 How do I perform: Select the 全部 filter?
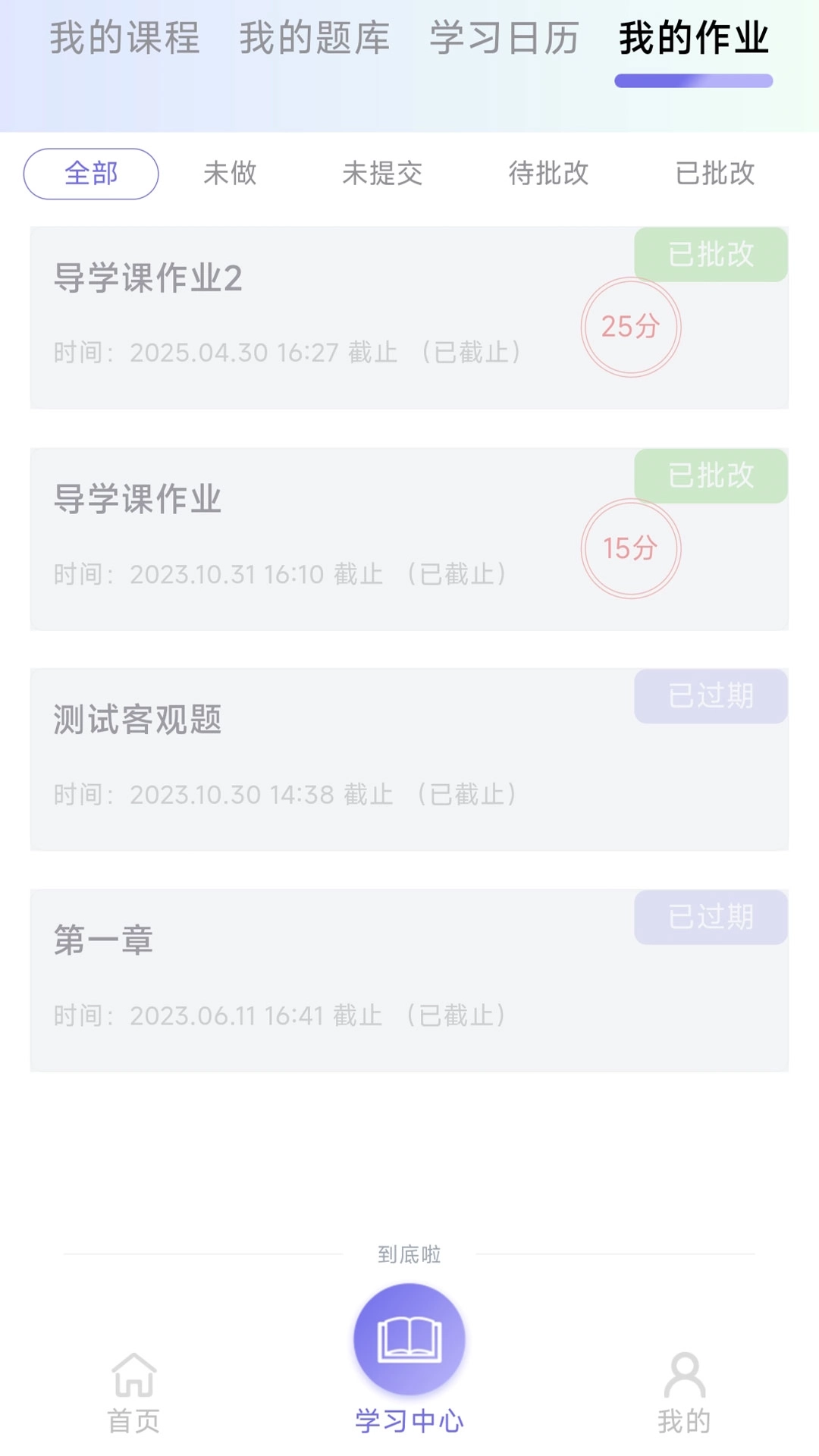pos(90,174)
